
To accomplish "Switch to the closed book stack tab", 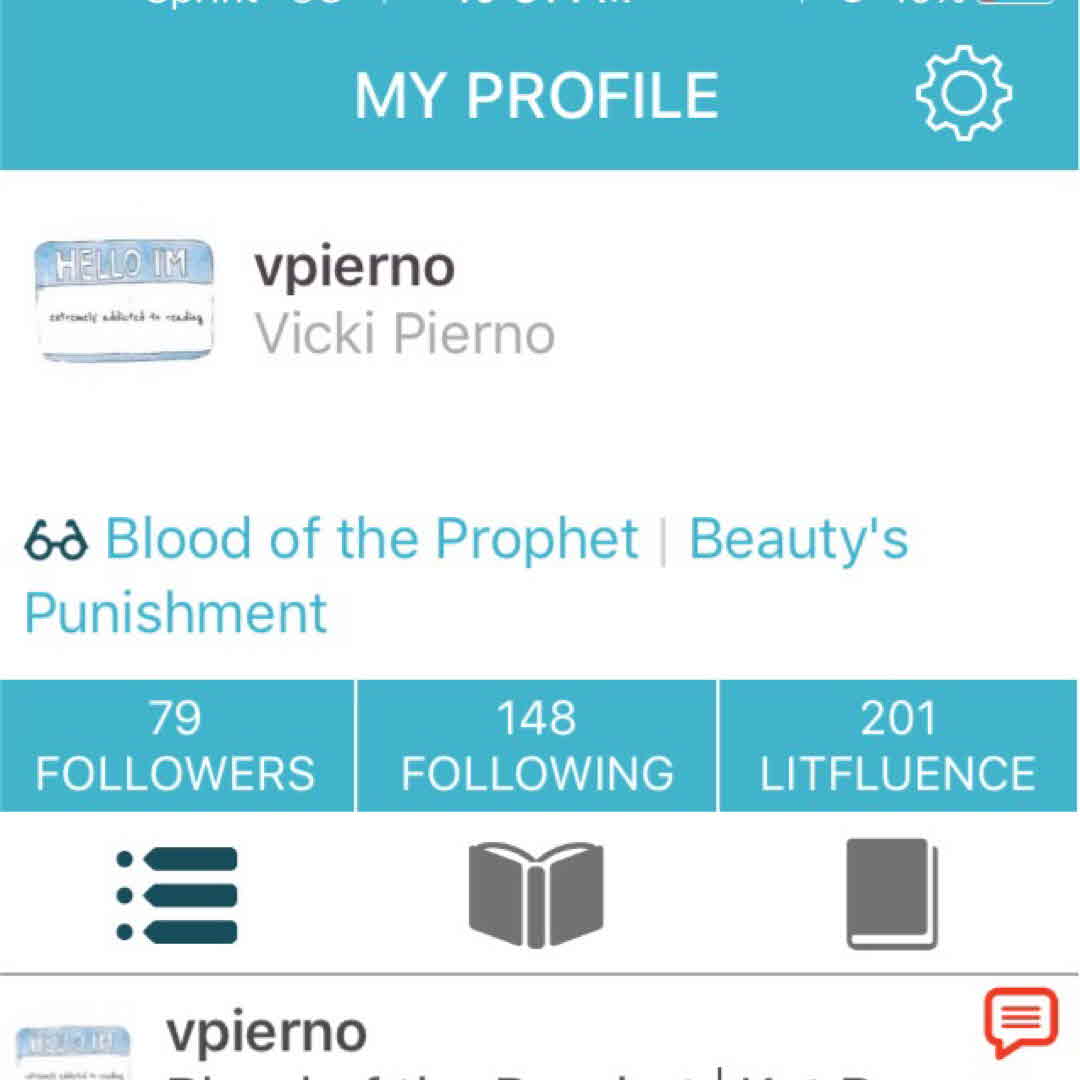I will tap(892, 894).
